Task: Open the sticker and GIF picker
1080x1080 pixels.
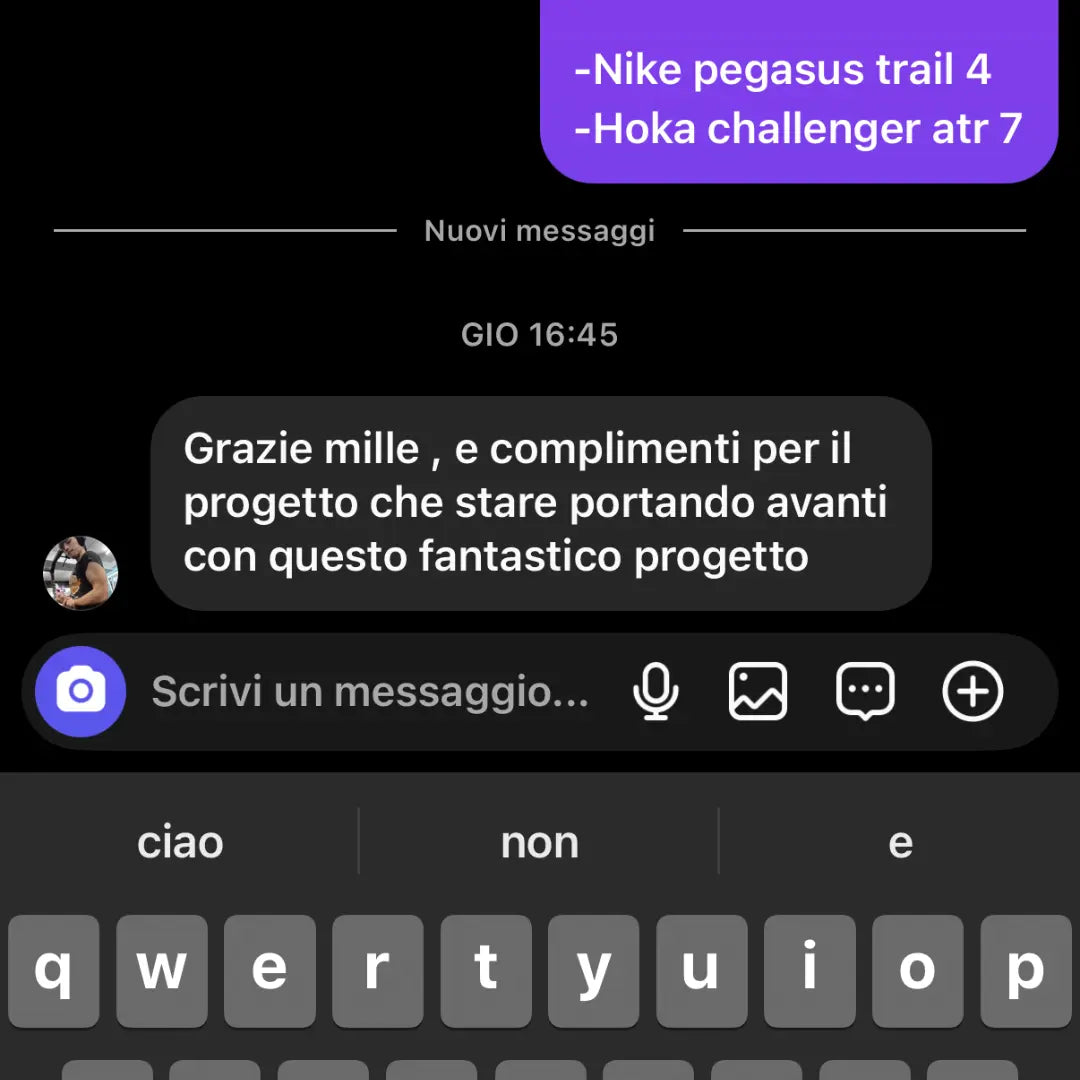Action: pos(865,691)
